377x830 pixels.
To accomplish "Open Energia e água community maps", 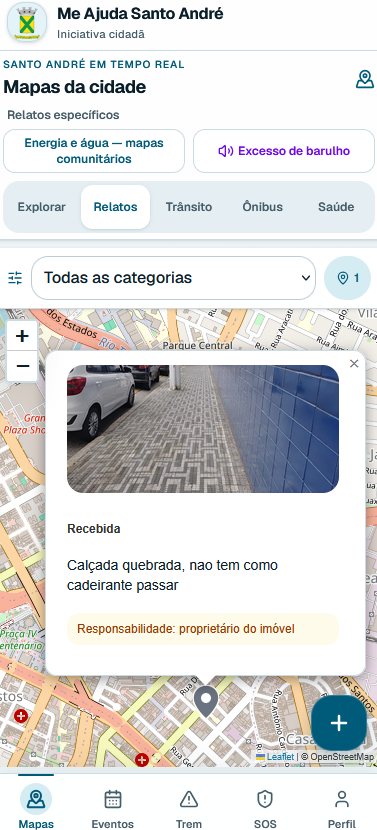I will coord(94,151).
